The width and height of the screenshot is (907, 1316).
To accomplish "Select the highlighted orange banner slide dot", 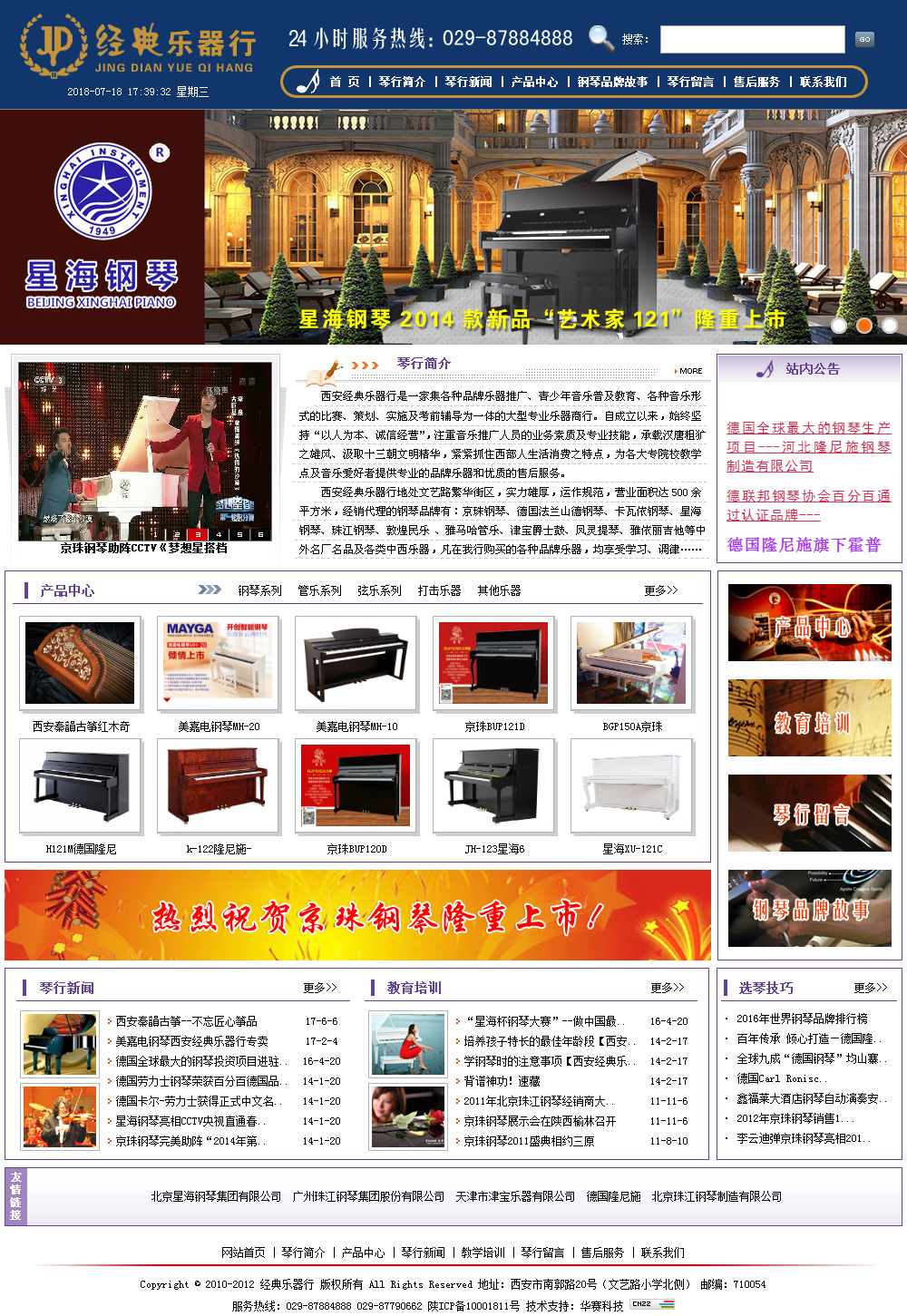I will [x=864, y=325].
